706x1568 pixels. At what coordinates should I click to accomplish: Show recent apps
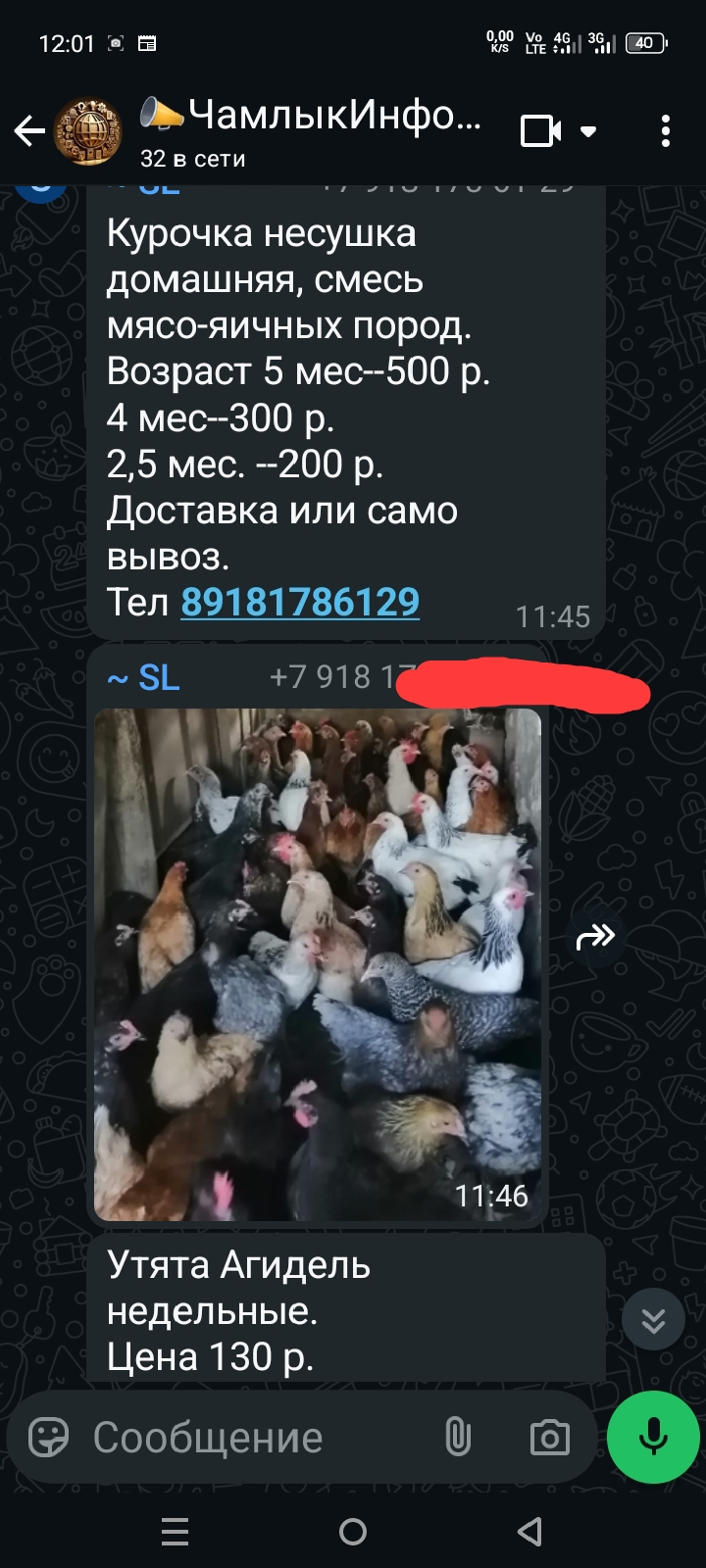pos(176,1531)
